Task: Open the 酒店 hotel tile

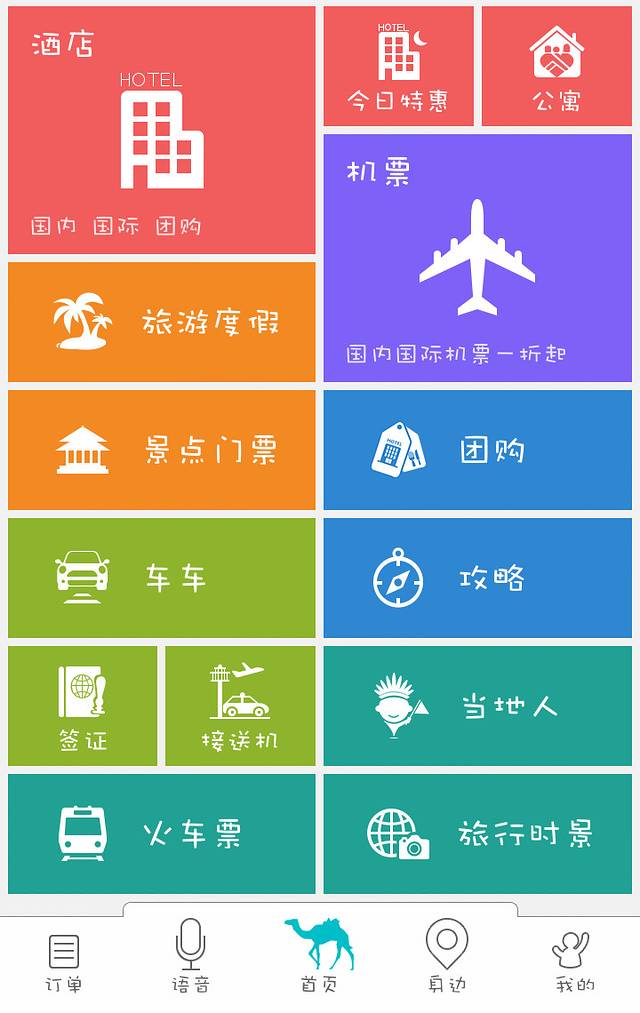Action: [x=161, y=130]
